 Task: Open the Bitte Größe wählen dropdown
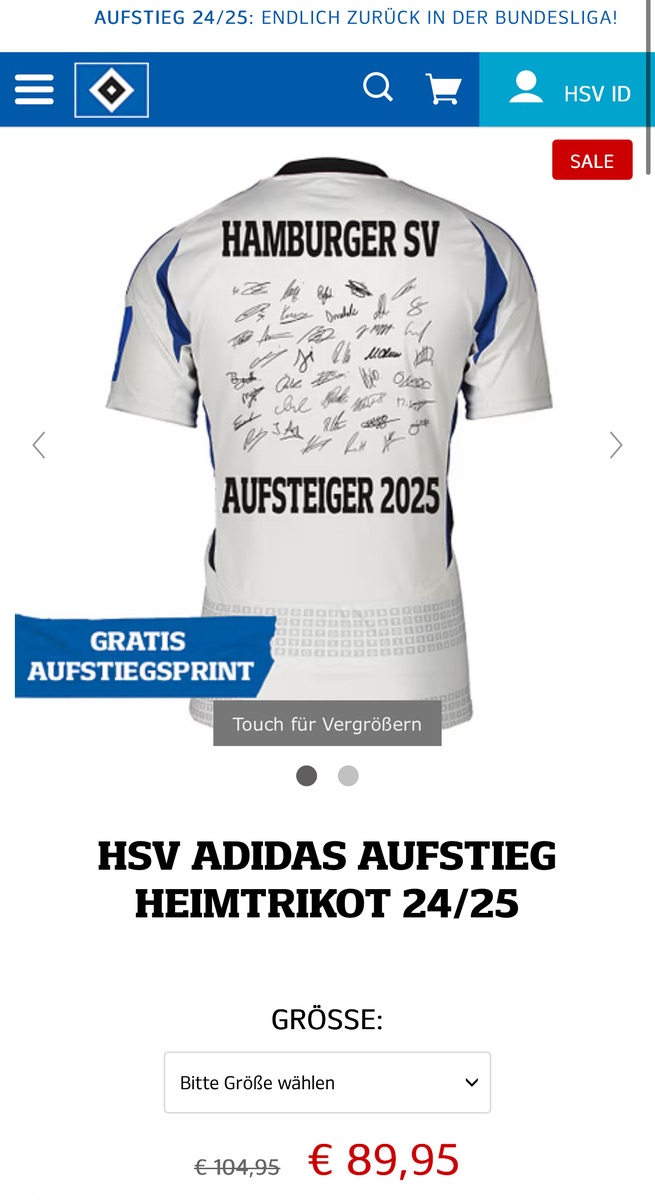click(327, 1082)
